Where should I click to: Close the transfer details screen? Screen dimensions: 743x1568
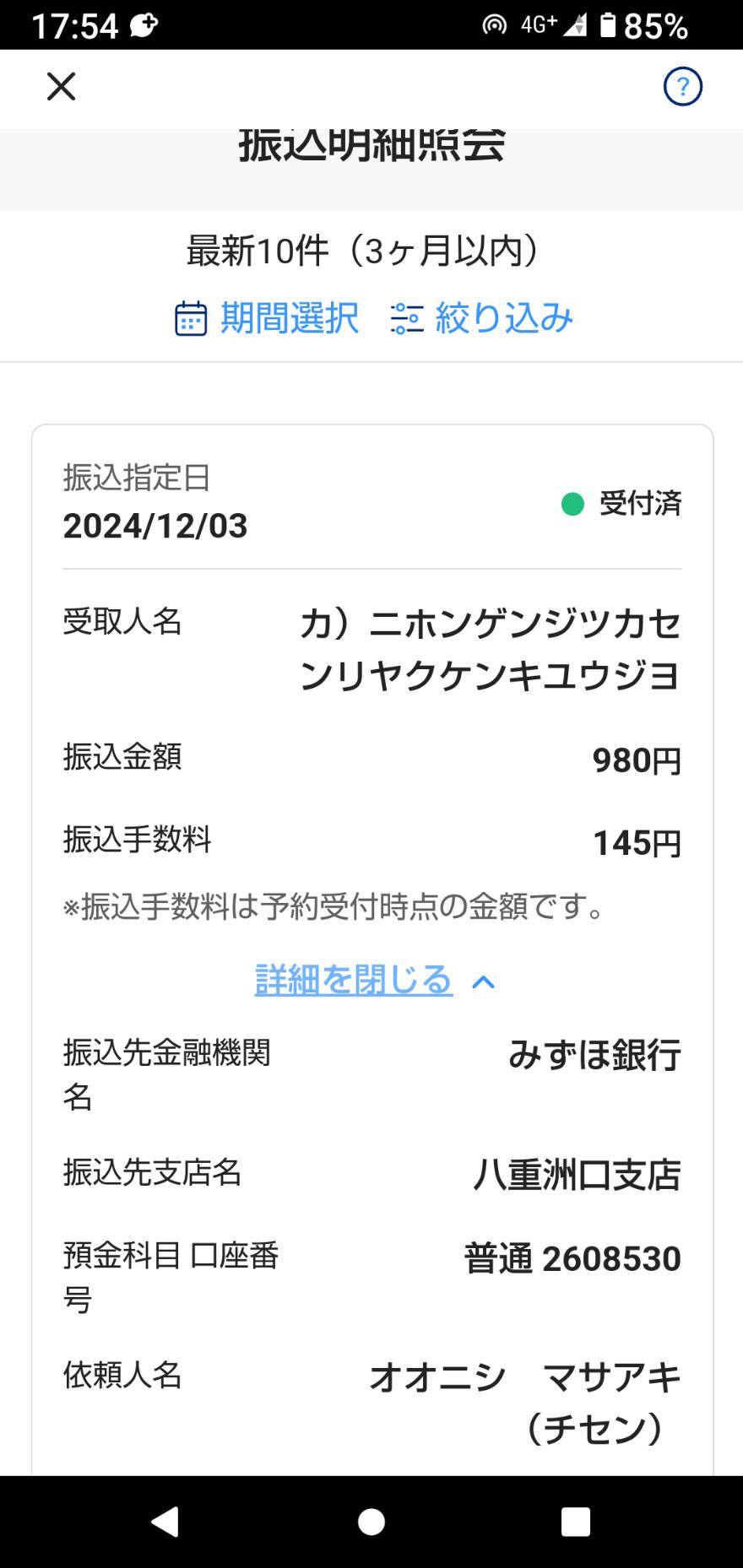click(x=61, y=86)
